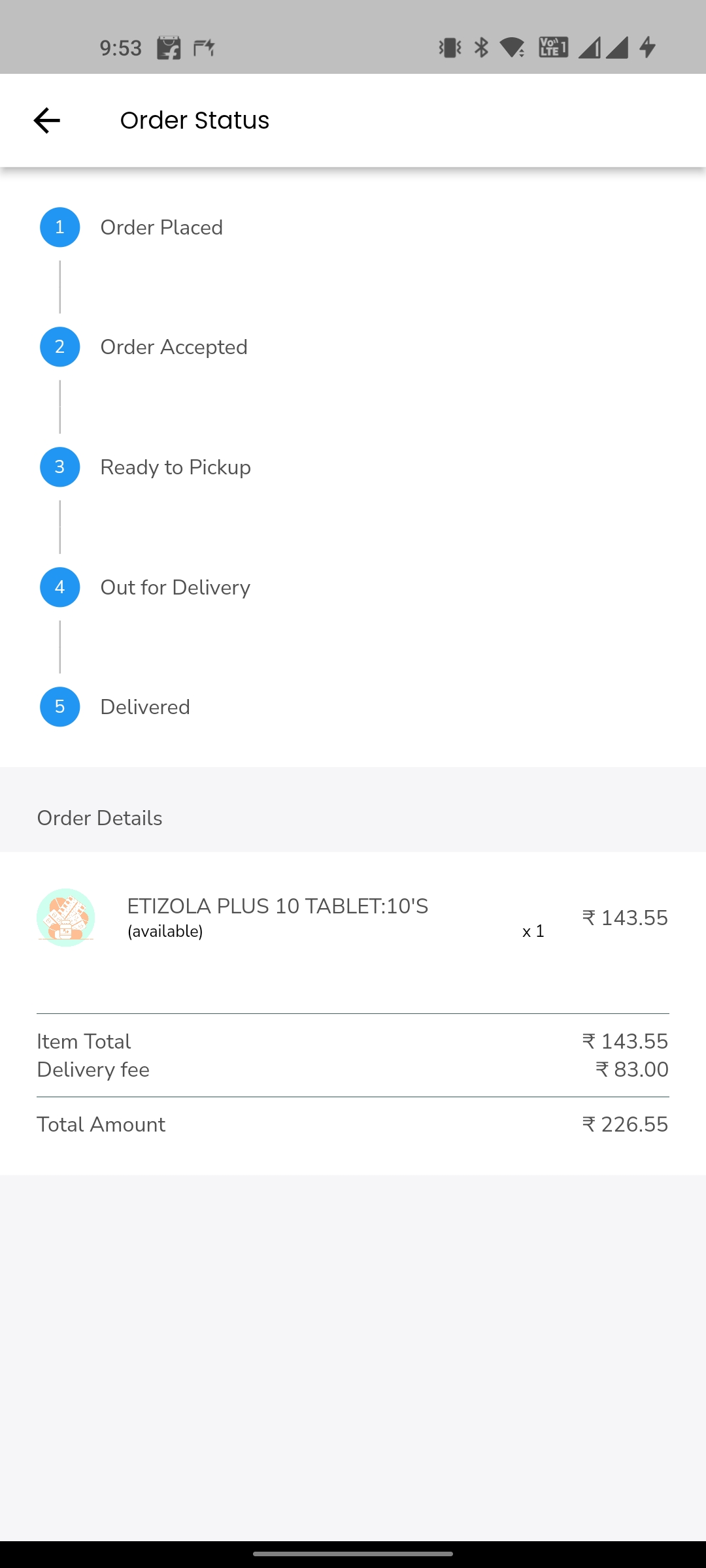This screenshot has height=1568, width=706.
Task: Tap the VoLTE indicator in status bar
Action: [552, 46]
